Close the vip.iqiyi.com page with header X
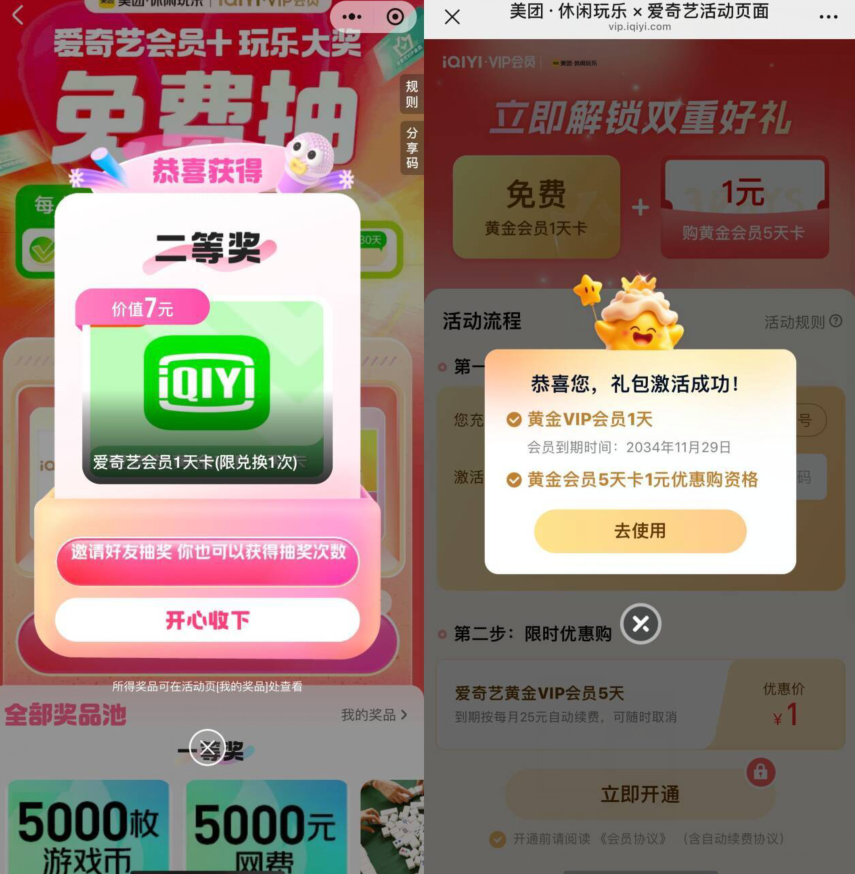855x874 pixels. (x=452, y=17)
